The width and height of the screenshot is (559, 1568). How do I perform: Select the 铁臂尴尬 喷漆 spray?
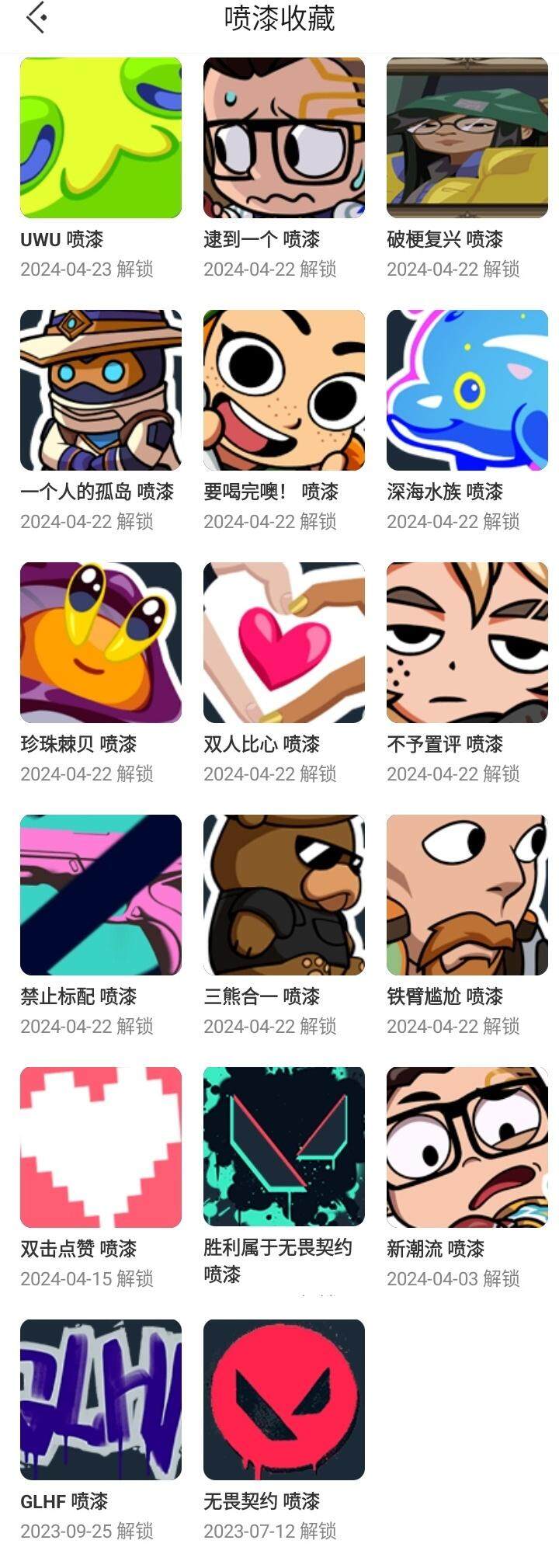point(467,895)
